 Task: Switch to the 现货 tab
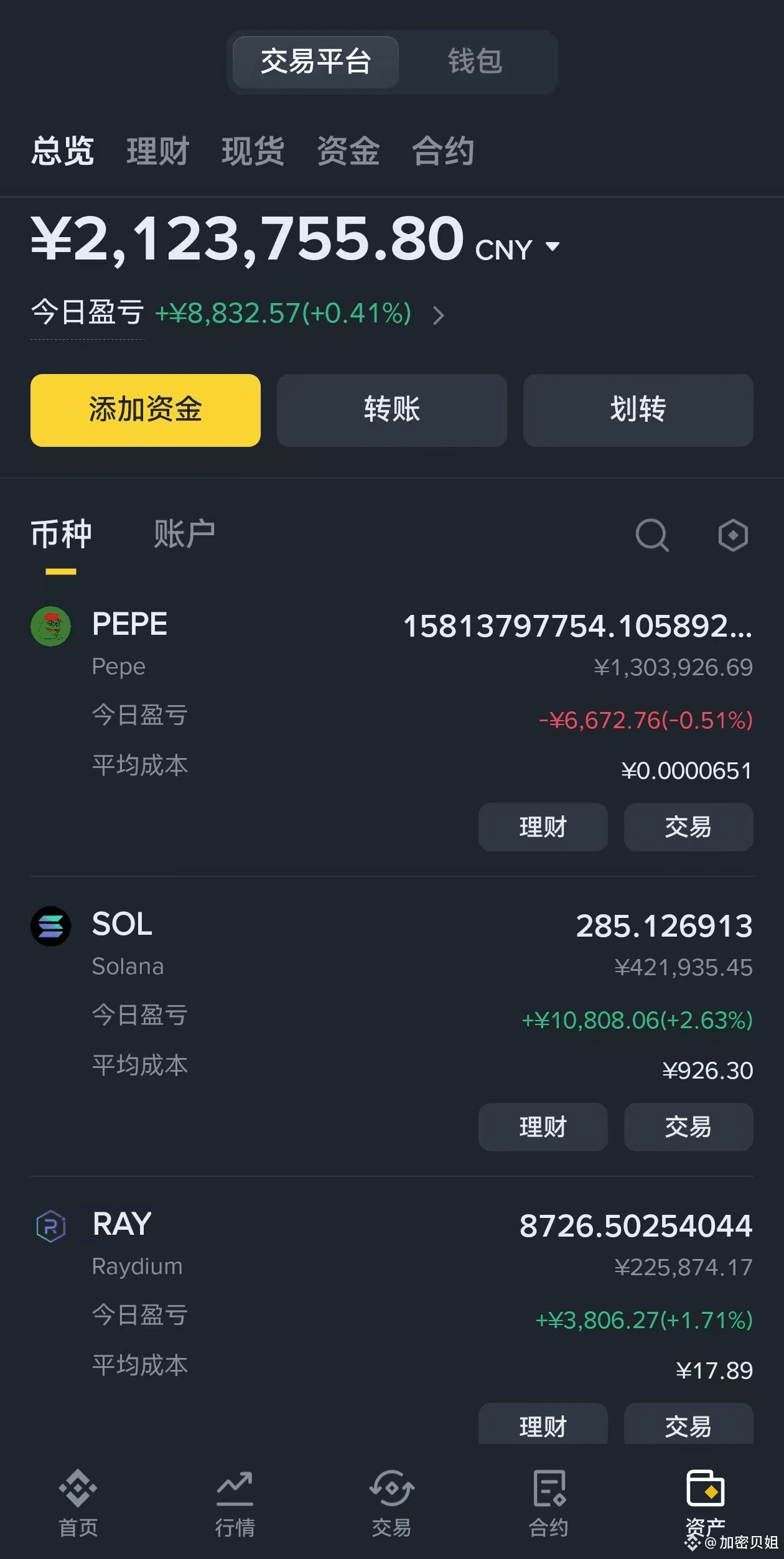click(x=253, y=151)
